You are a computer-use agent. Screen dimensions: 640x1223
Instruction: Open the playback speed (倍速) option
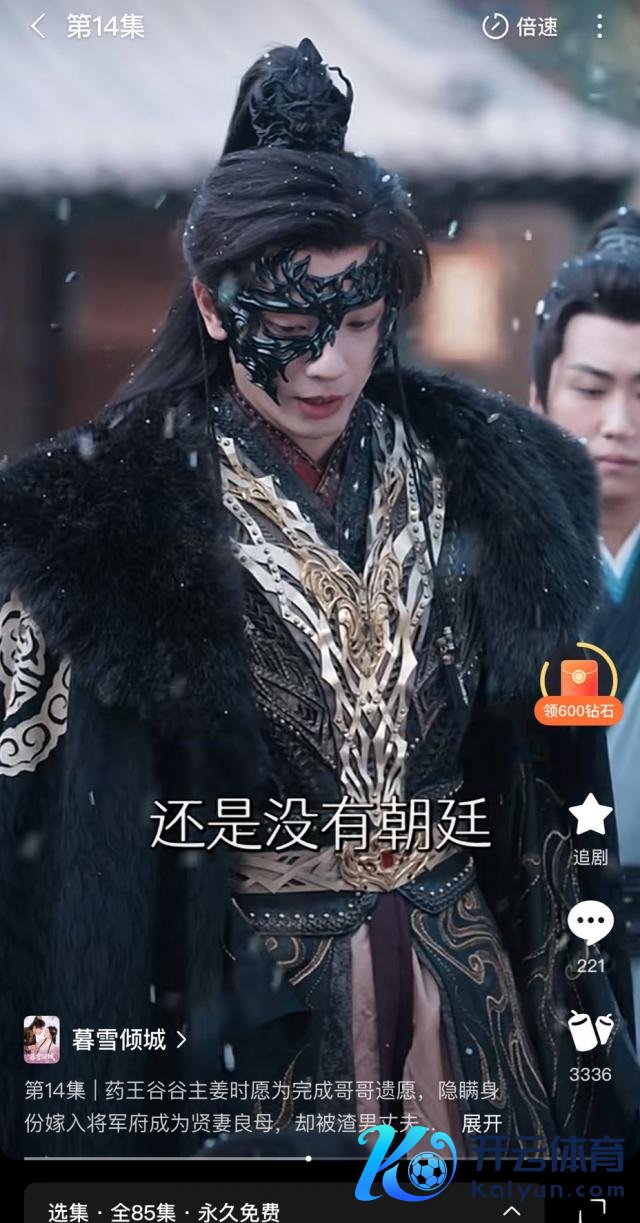(x=520, y=27)
